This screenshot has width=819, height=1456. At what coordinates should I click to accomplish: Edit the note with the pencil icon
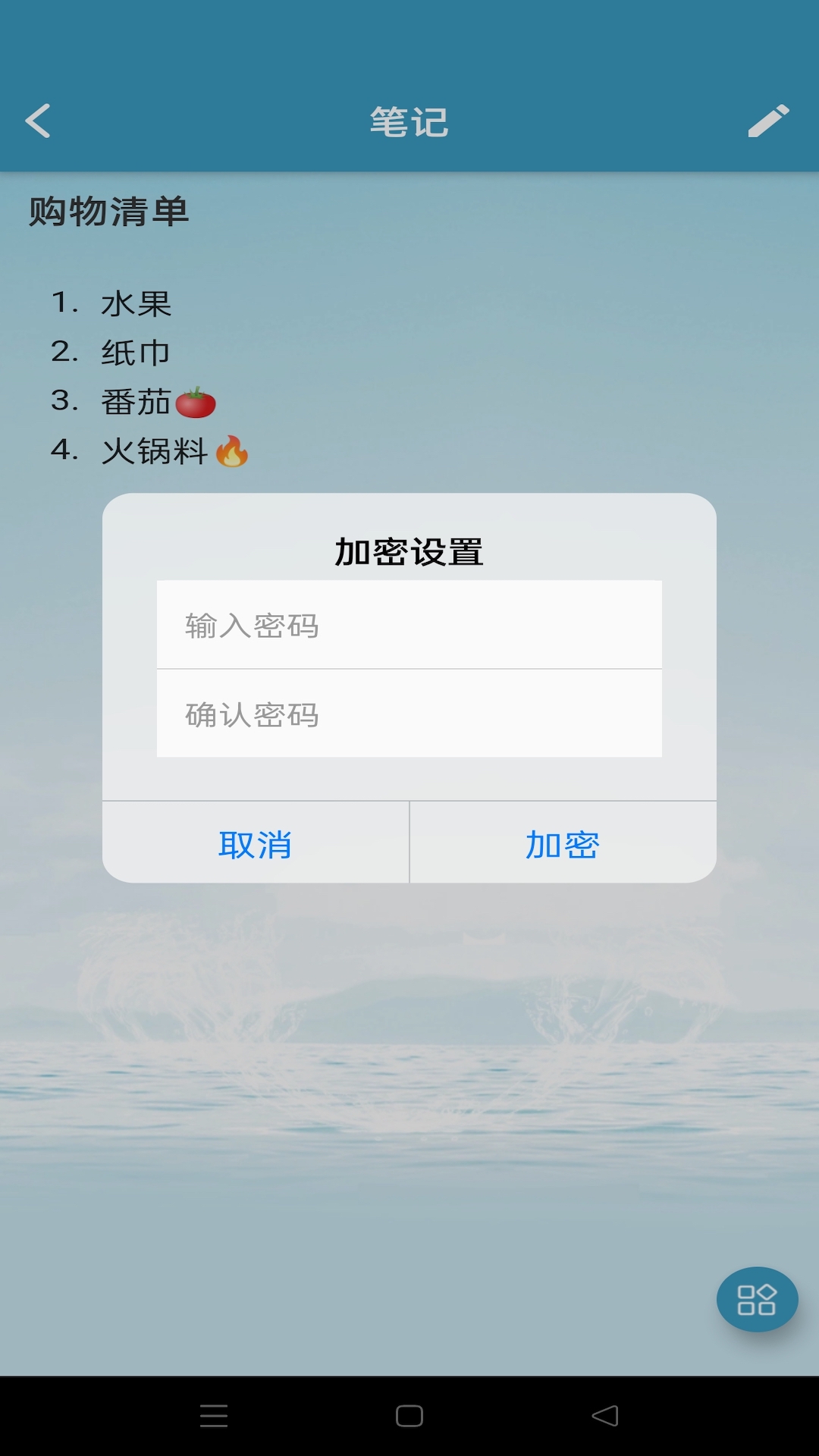pos(768,121)
